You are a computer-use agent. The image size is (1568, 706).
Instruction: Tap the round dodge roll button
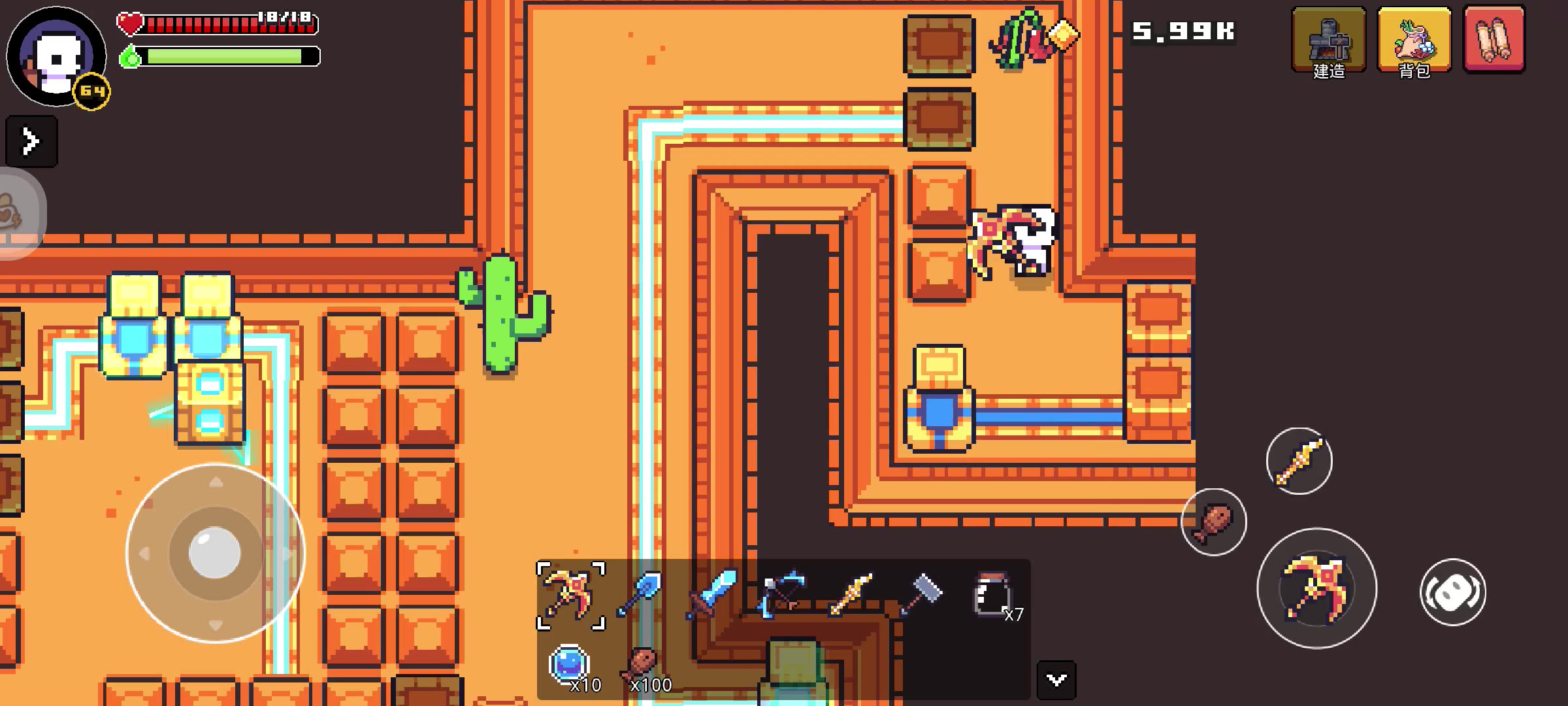(1452, 592)
